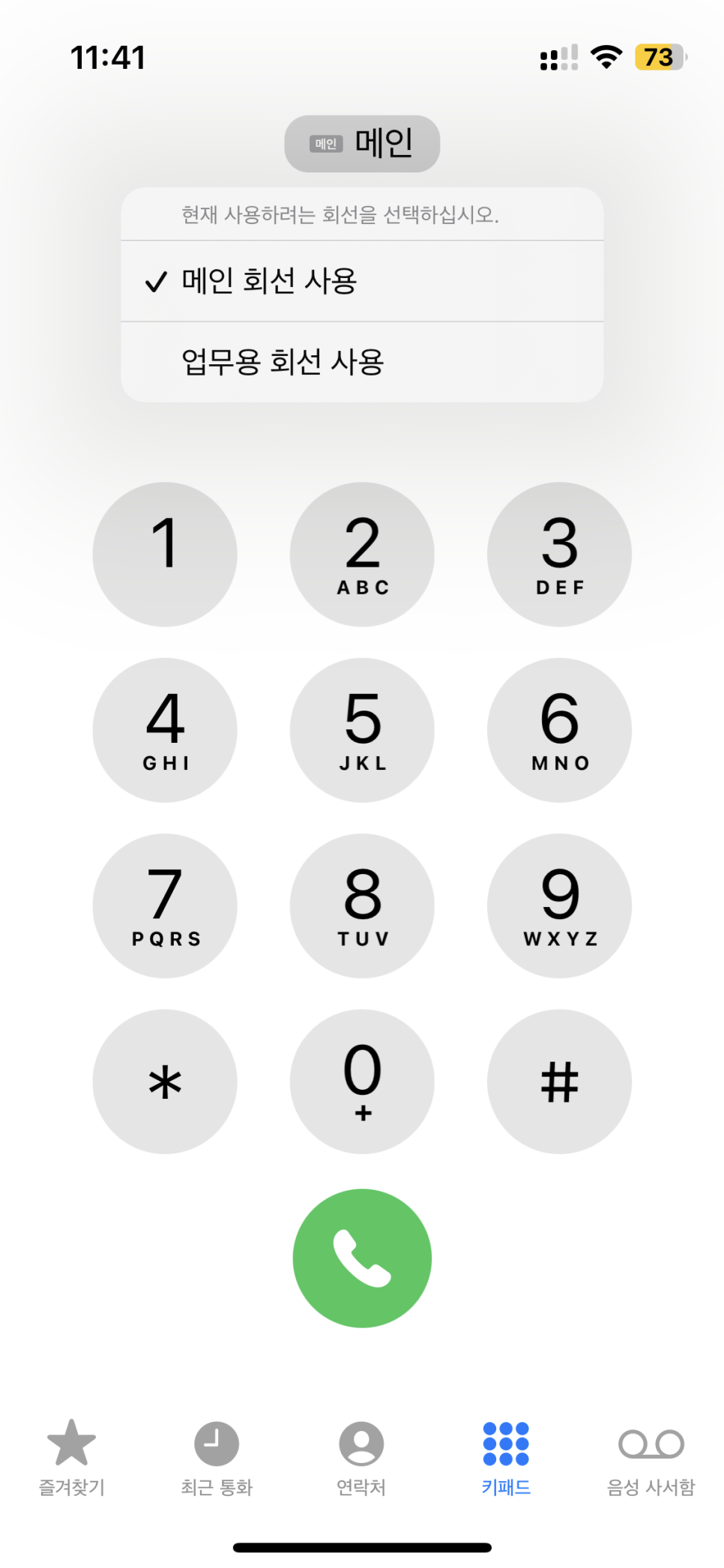
Task: Tap the 6 MNO key
Action: pos(559,730)
